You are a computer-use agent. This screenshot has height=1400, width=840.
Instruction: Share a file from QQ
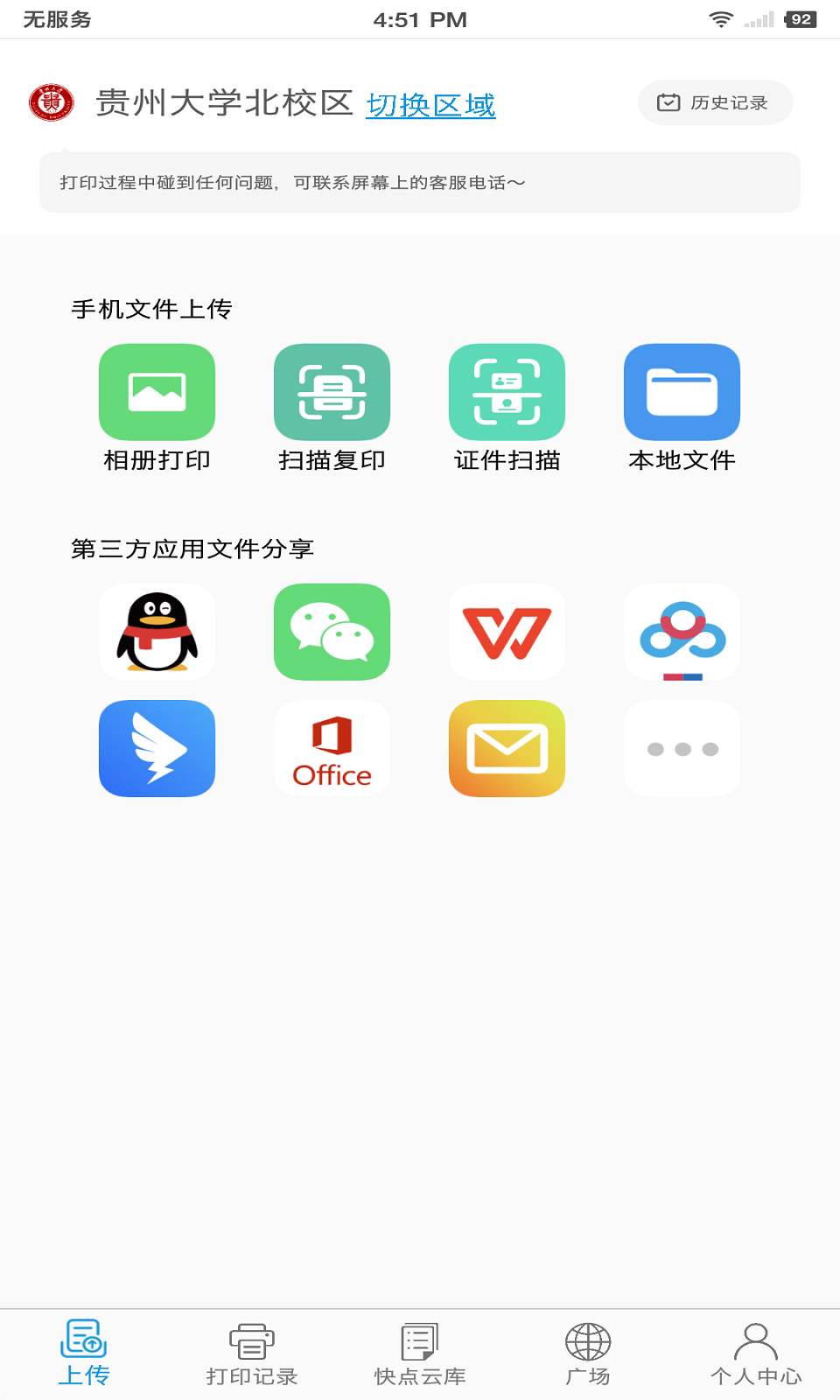(157, 632)
